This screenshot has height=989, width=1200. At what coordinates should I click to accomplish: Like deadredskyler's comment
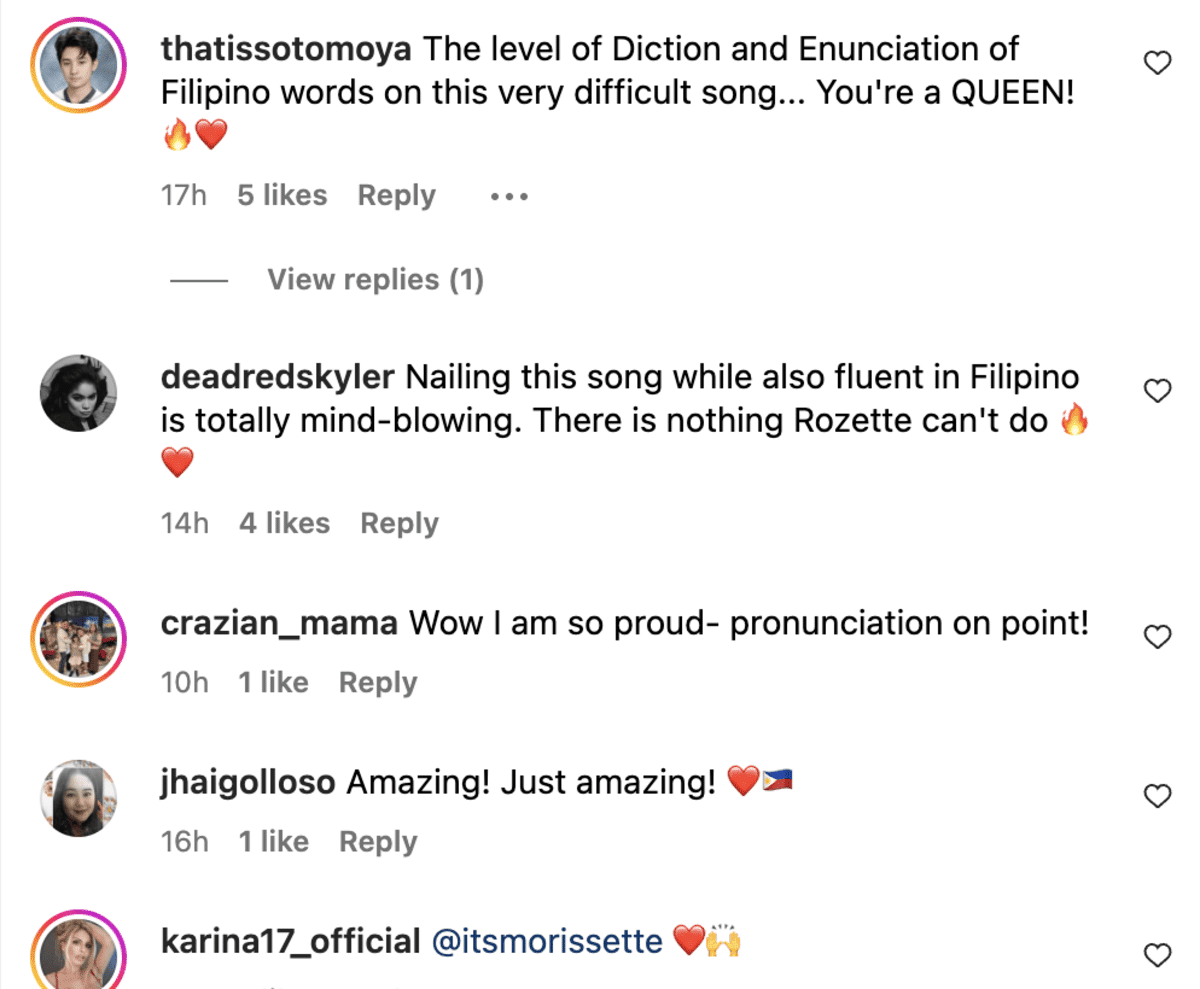1157,392
